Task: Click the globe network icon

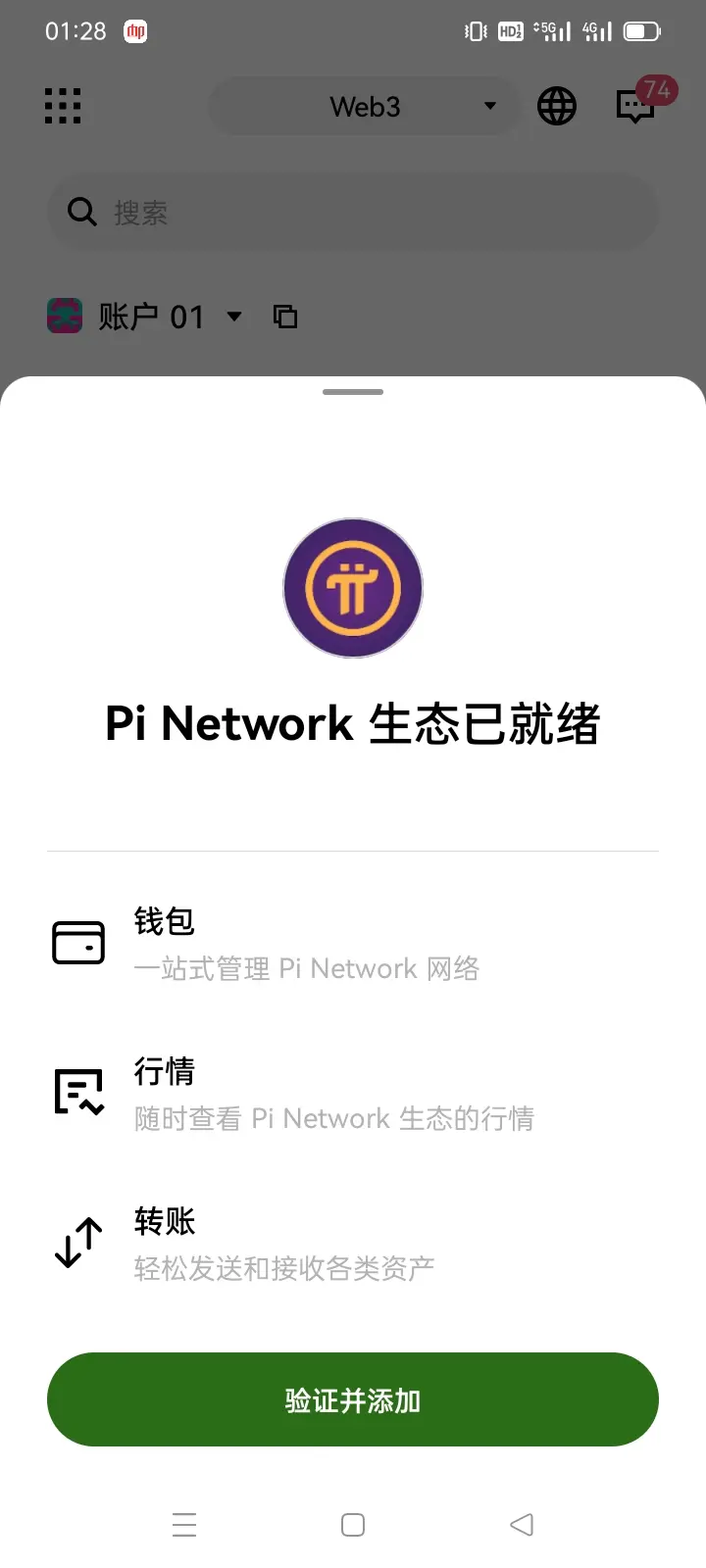Action: [x=556, y=106]
